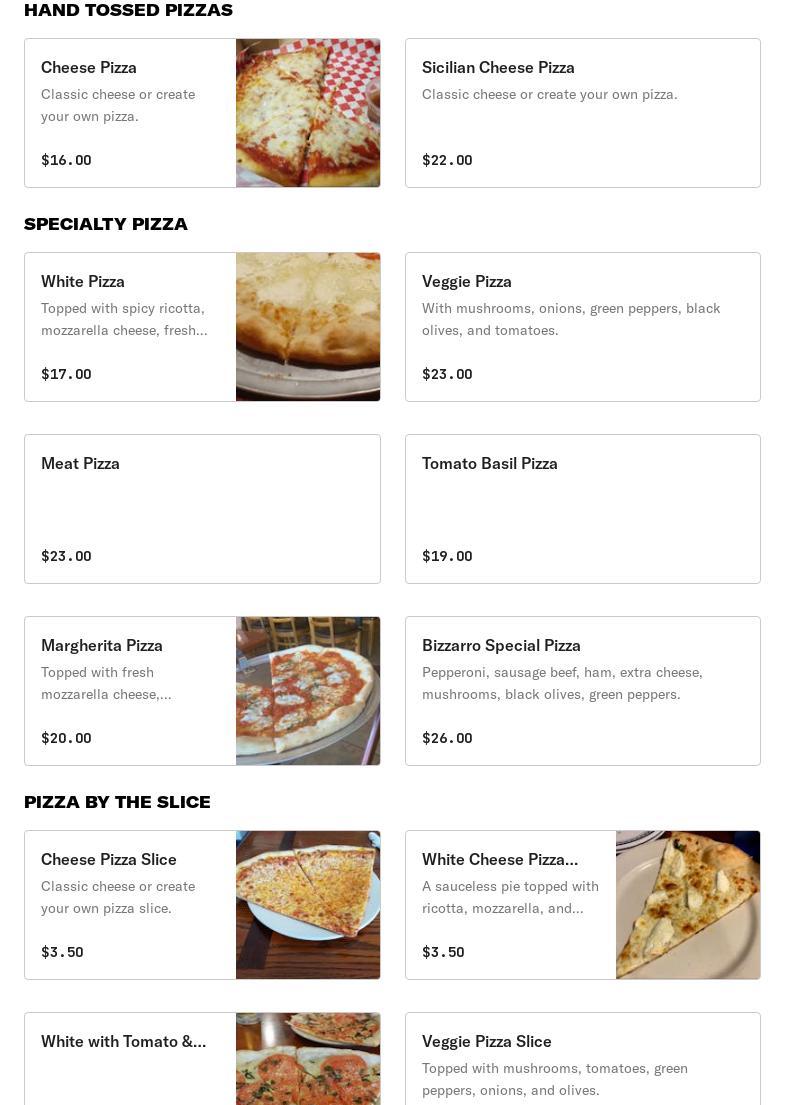Image resolution: width=785 pixels, height=1105 pixels.
Task: Select Sicilian Cheese Pizza for $22.00
Action: 582,113
